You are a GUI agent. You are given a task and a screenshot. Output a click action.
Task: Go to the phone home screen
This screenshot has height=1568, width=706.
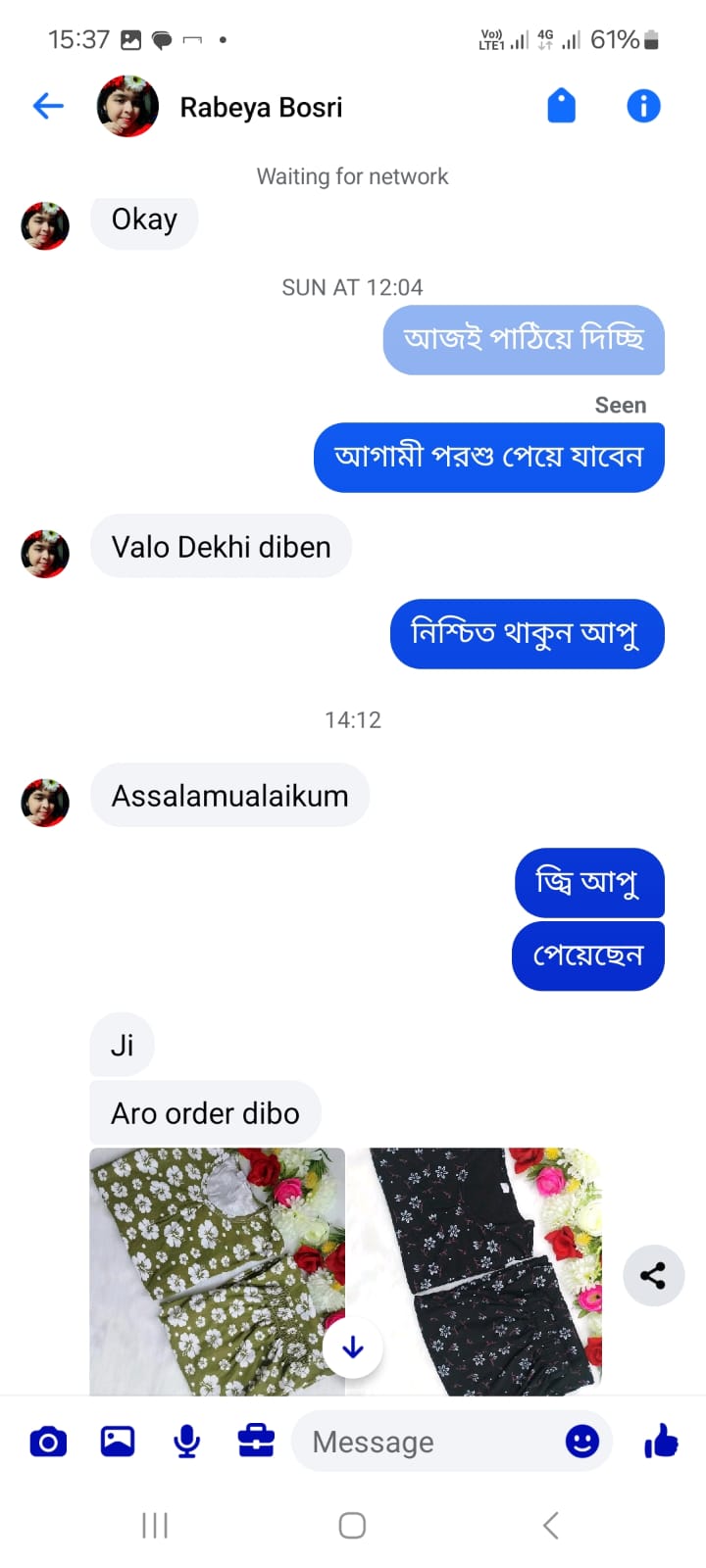pyautogui.click(x=352, y=1525)
